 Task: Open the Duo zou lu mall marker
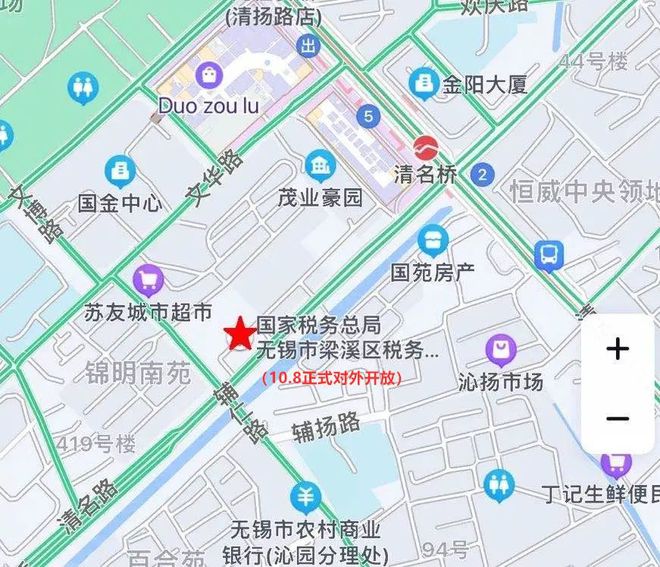coord(208,73)
